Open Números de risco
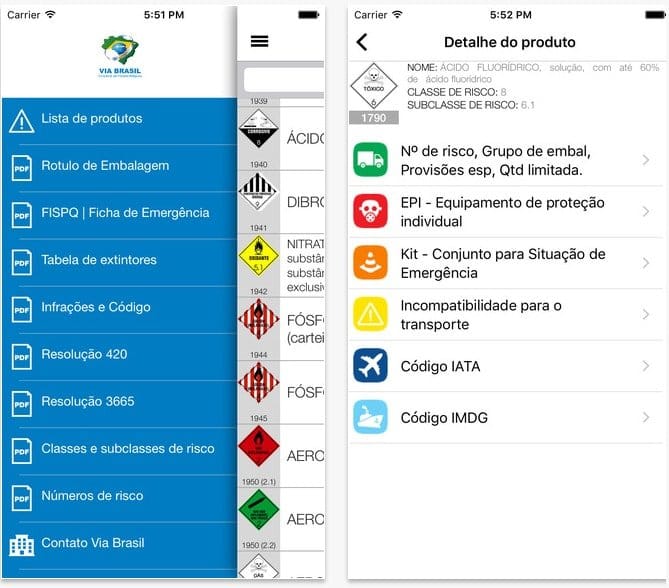The height and width of the screenshot is (588, 669). click(x=119, y=498)
